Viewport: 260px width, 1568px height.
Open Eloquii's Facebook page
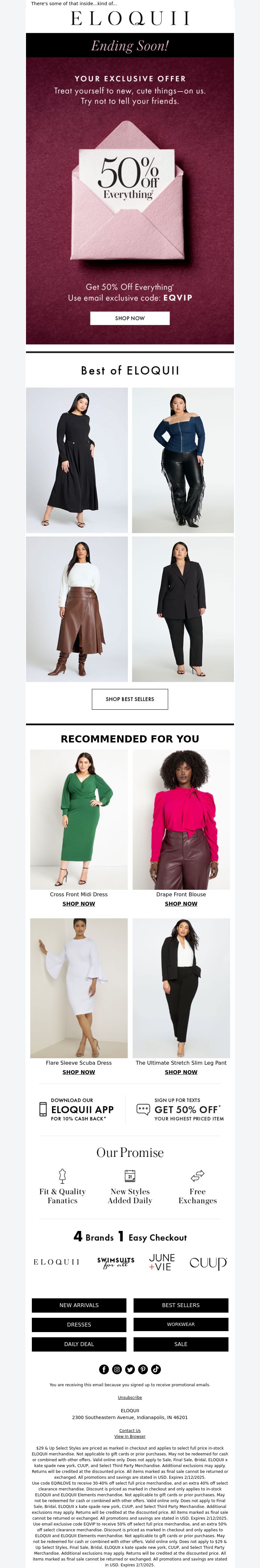tap(104, 1369)
